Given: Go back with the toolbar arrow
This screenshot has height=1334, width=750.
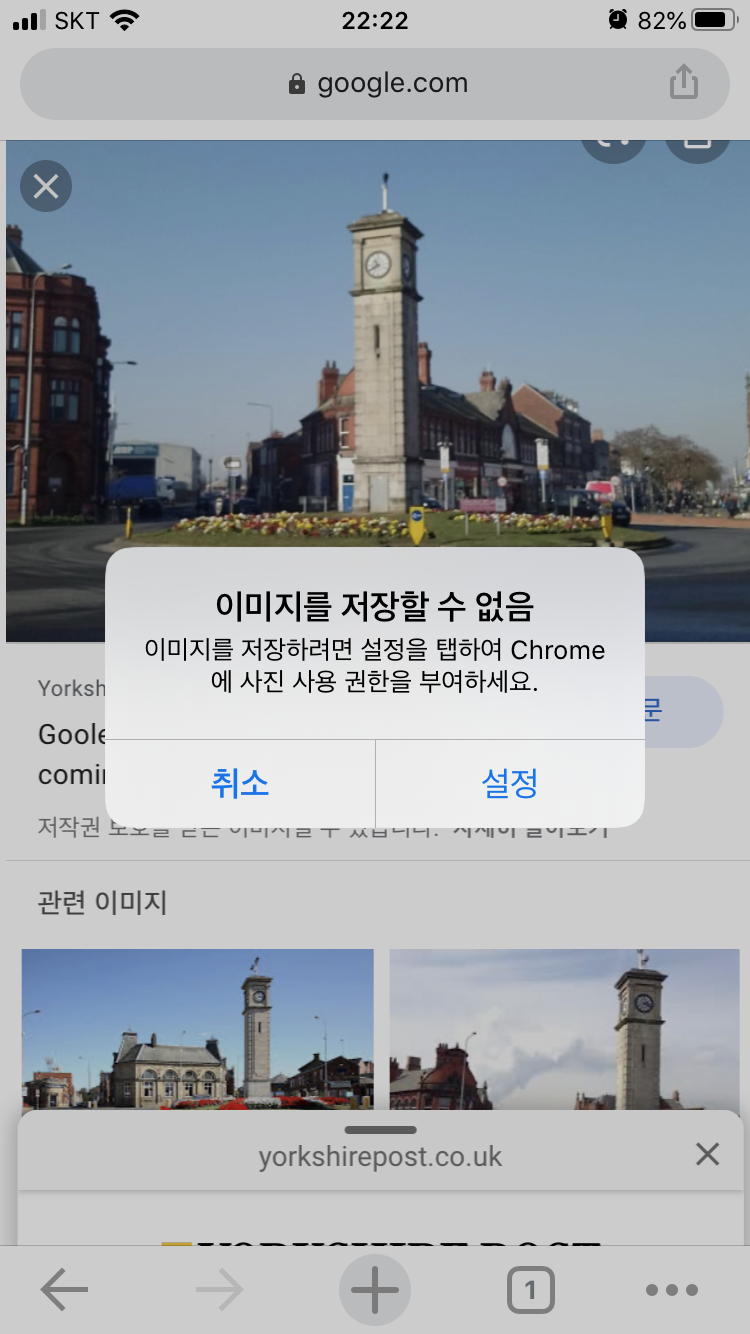Looking at the screenshot, I should click(x=64, y=1291).
